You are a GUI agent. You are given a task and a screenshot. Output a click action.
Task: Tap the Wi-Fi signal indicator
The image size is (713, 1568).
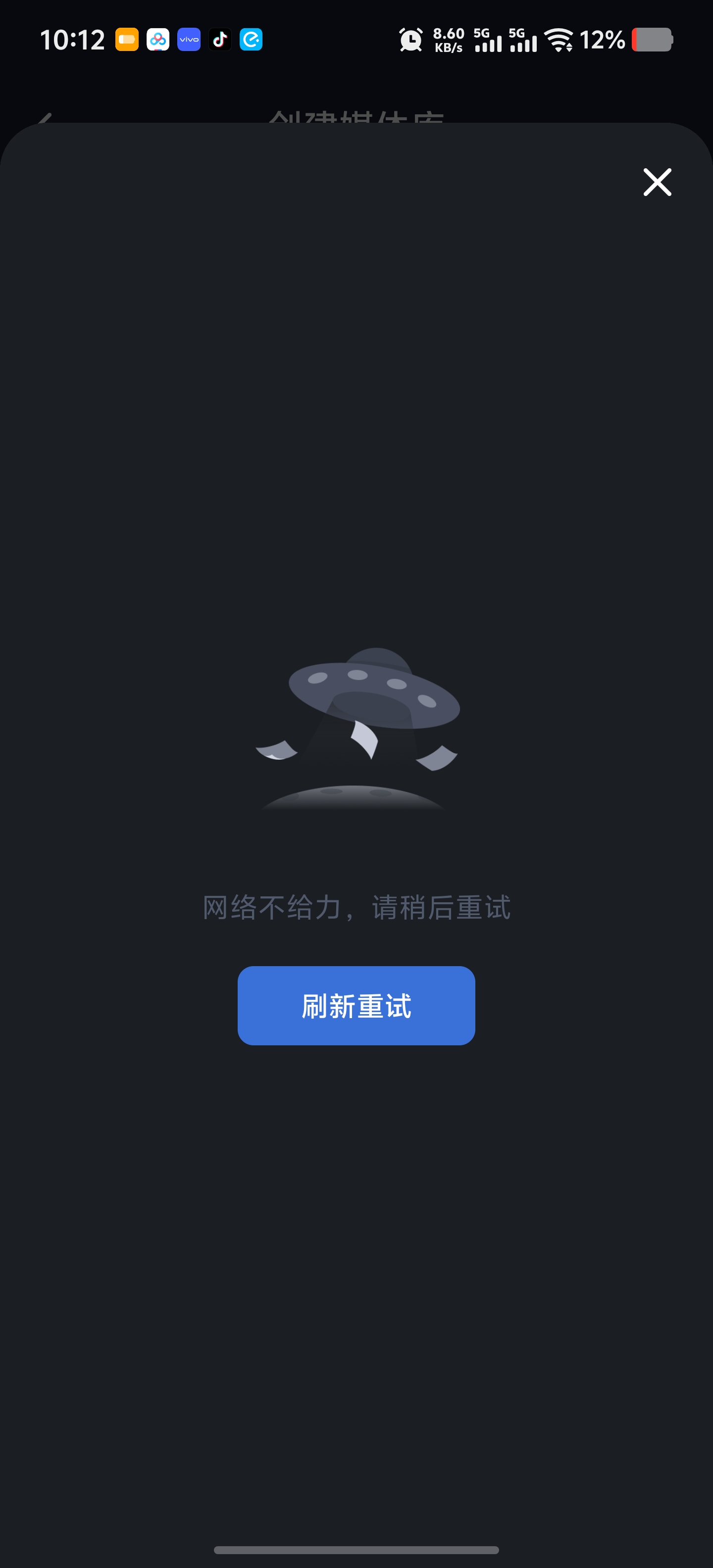[559, 40]
